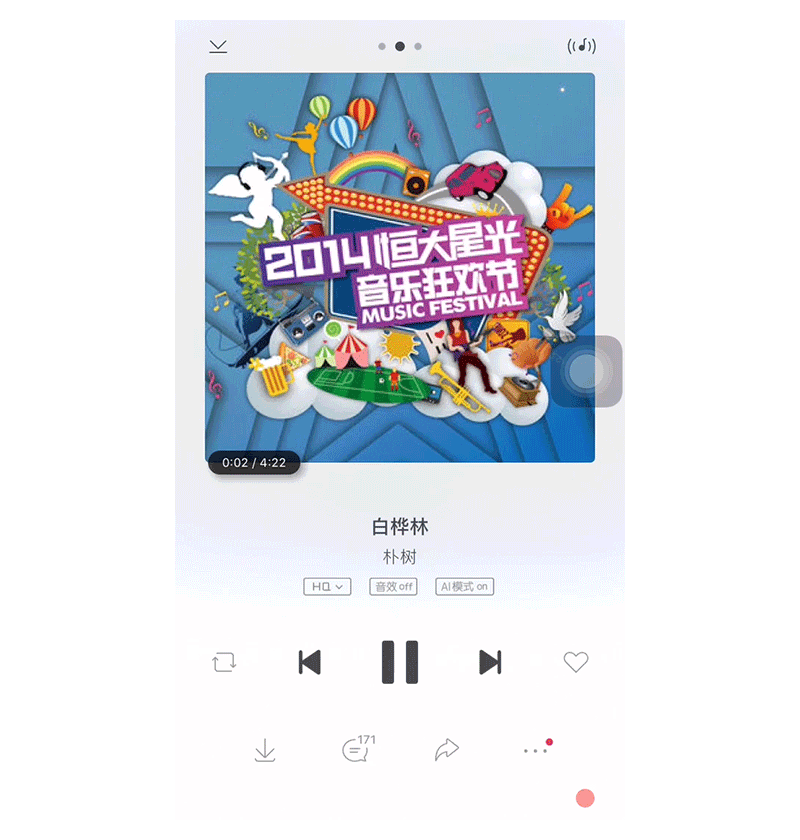Viewport: 800px width, 840px height.
Task: Open the 171 comments
Action: 358,748
